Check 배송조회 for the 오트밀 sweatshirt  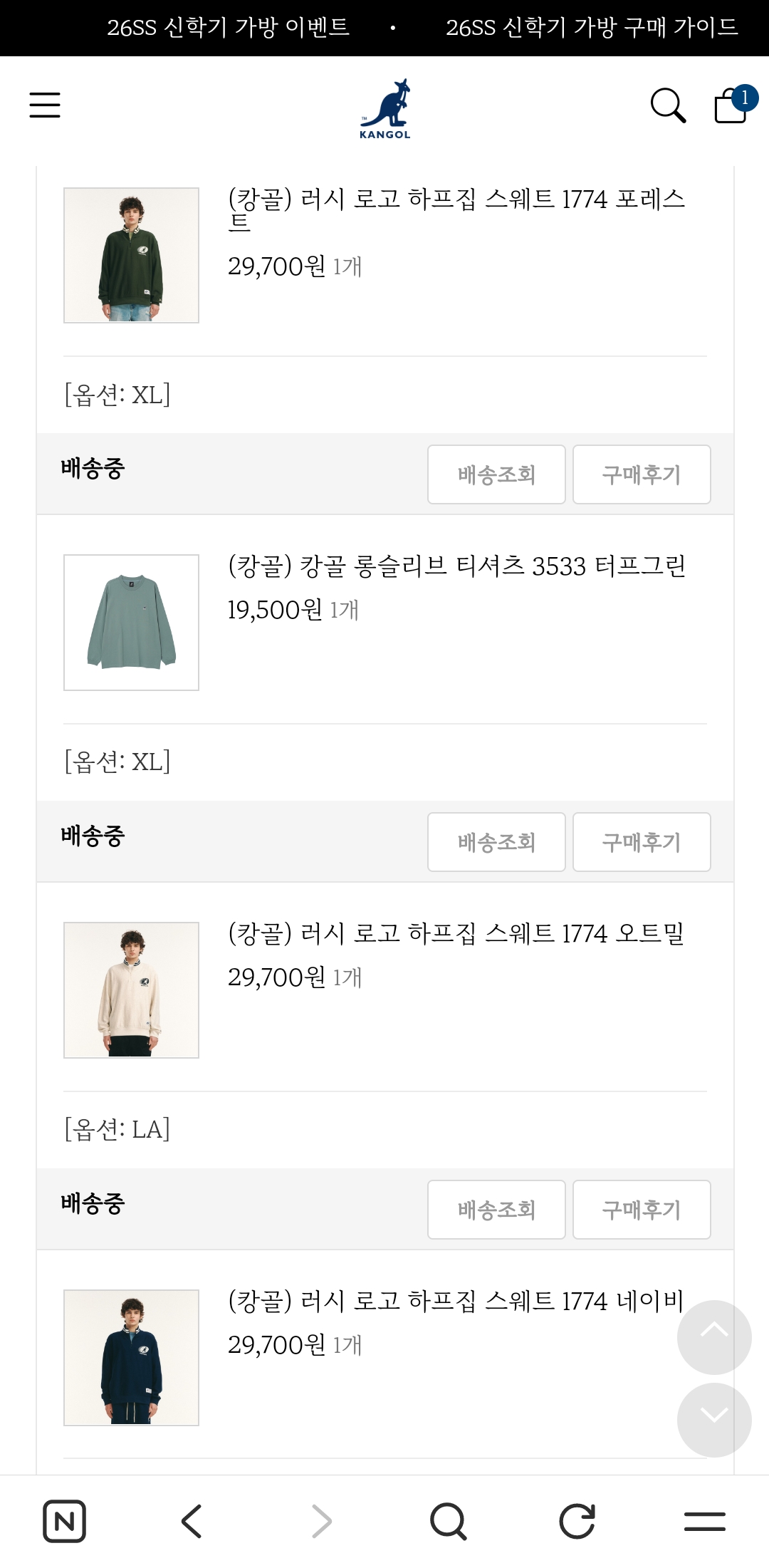(x=496, y=1210)
